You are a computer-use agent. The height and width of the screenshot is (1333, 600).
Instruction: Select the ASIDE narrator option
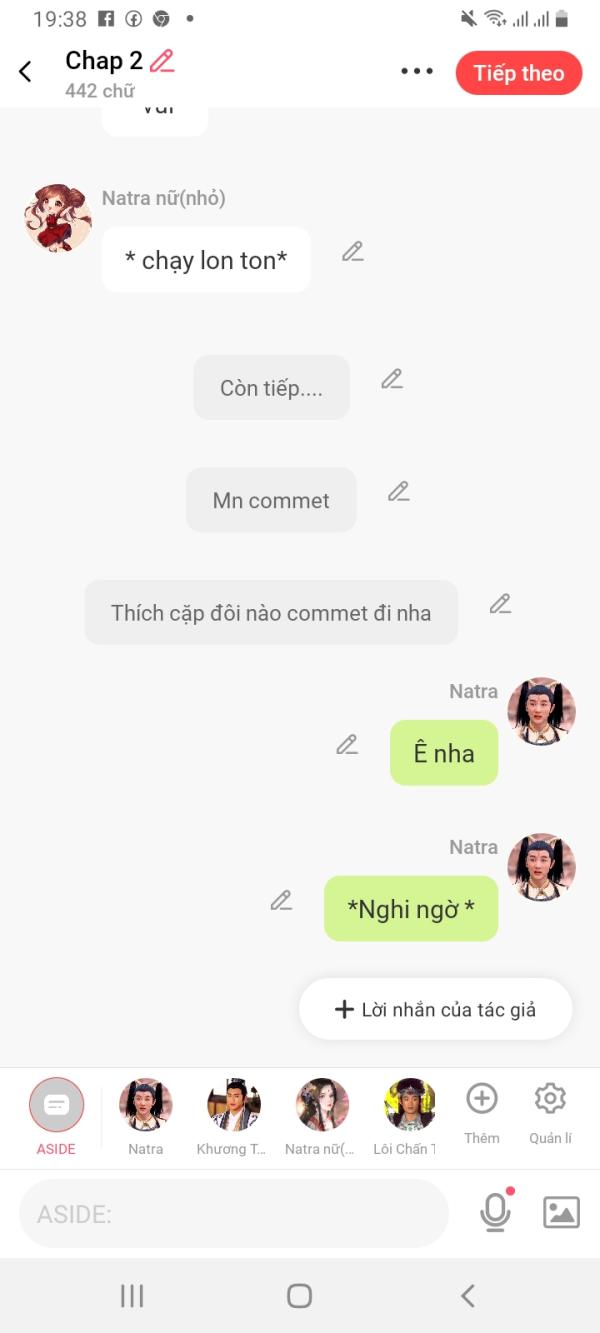57,1117
